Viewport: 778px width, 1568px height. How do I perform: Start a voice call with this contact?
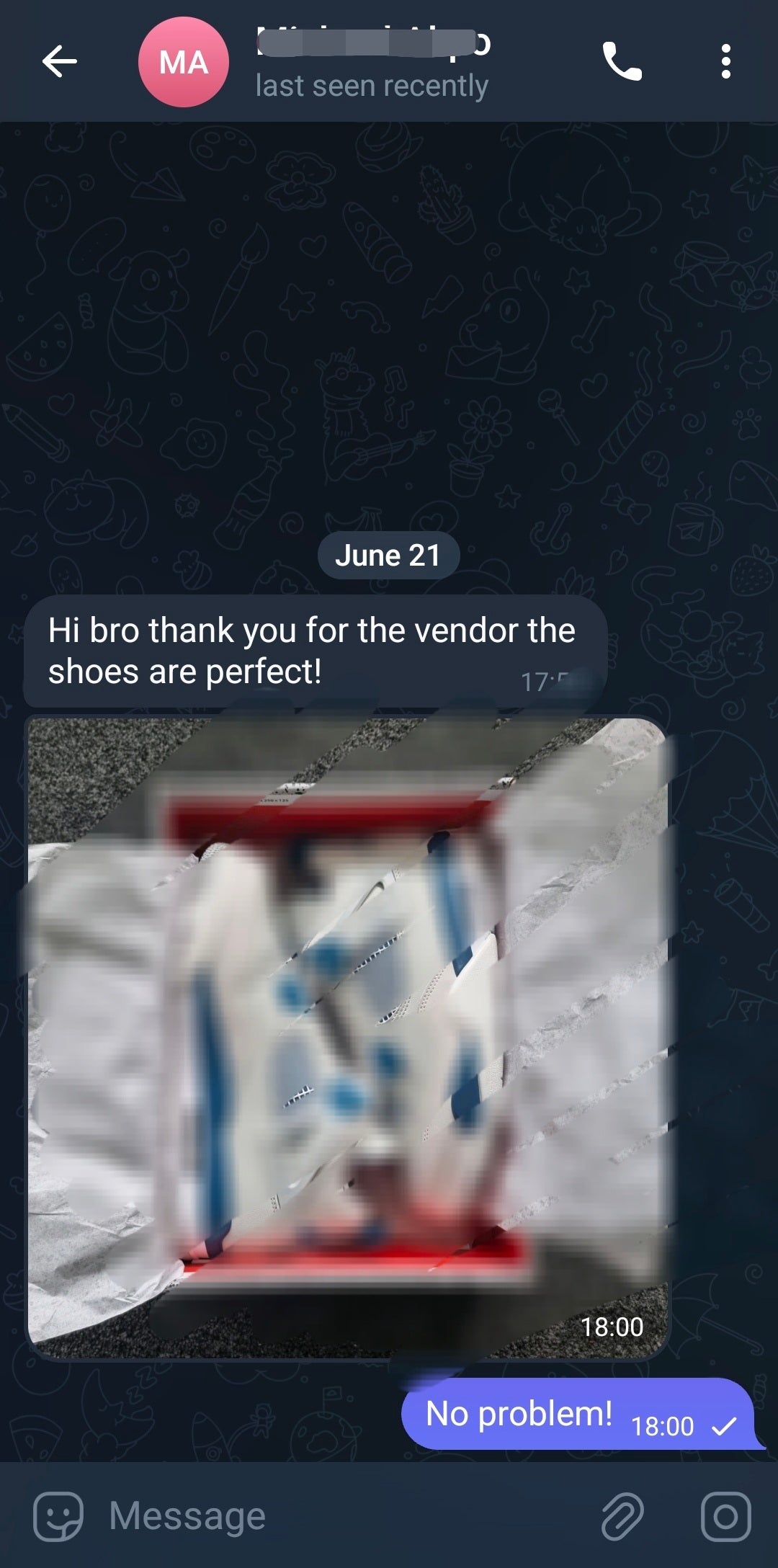click(x=622, y=61)
